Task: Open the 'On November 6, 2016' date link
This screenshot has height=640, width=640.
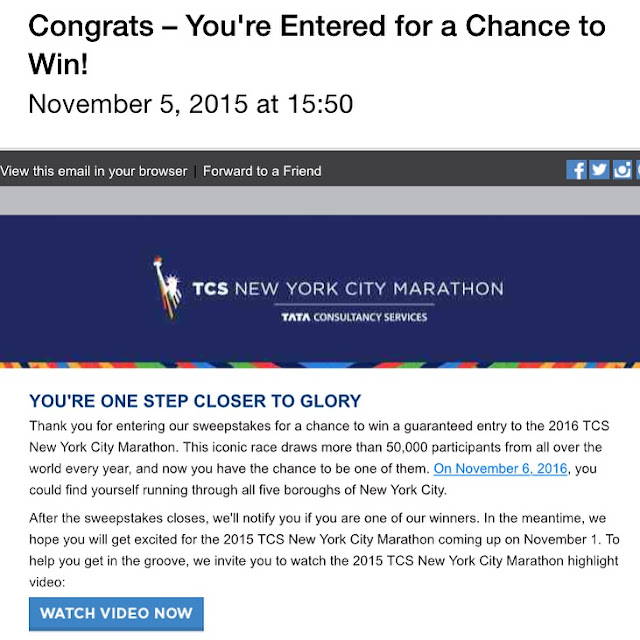Action: (x=500, y=469)
